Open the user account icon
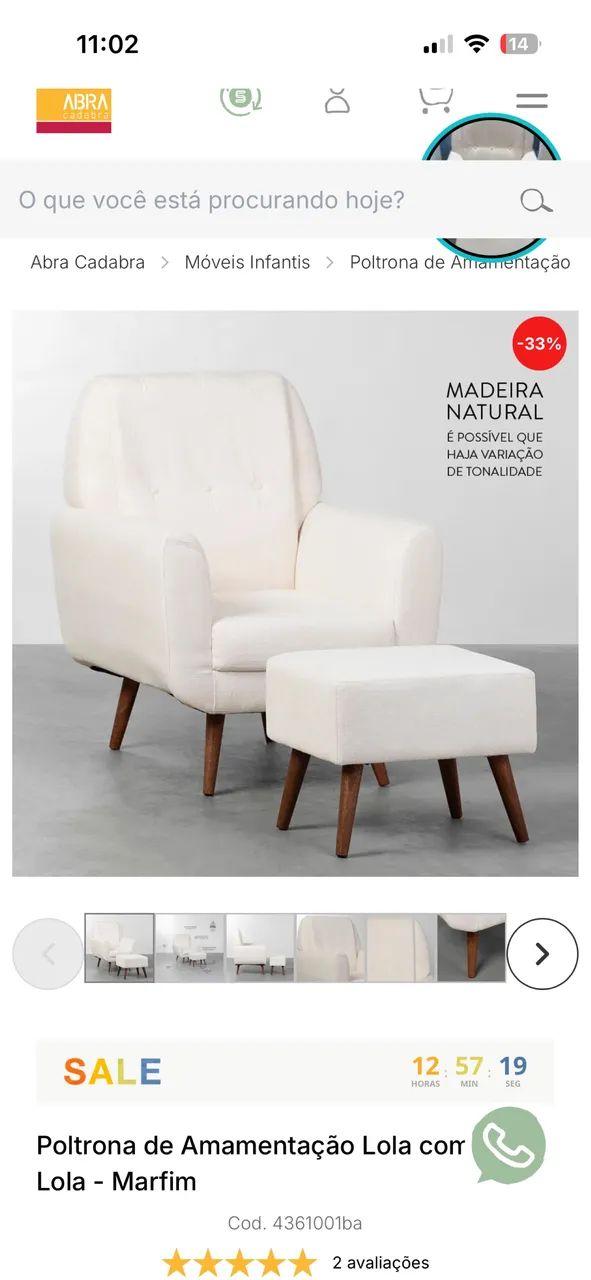Image resolution: width=591 pixels, height=1280 pixels. pyautogui.click(x=337, y=100)
